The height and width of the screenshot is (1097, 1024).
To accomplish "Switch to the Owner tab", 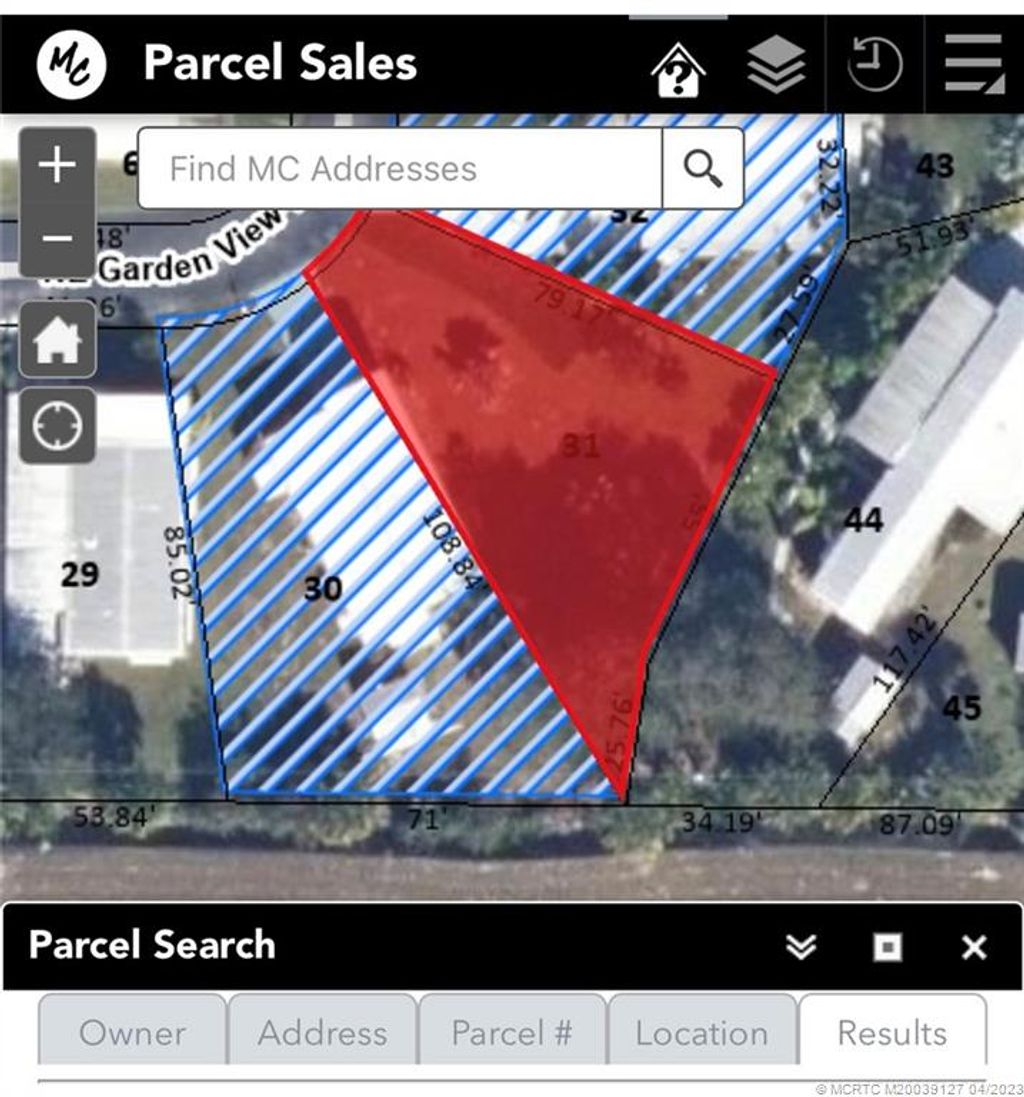I will pyautogui.click(x=132, y=1032).
